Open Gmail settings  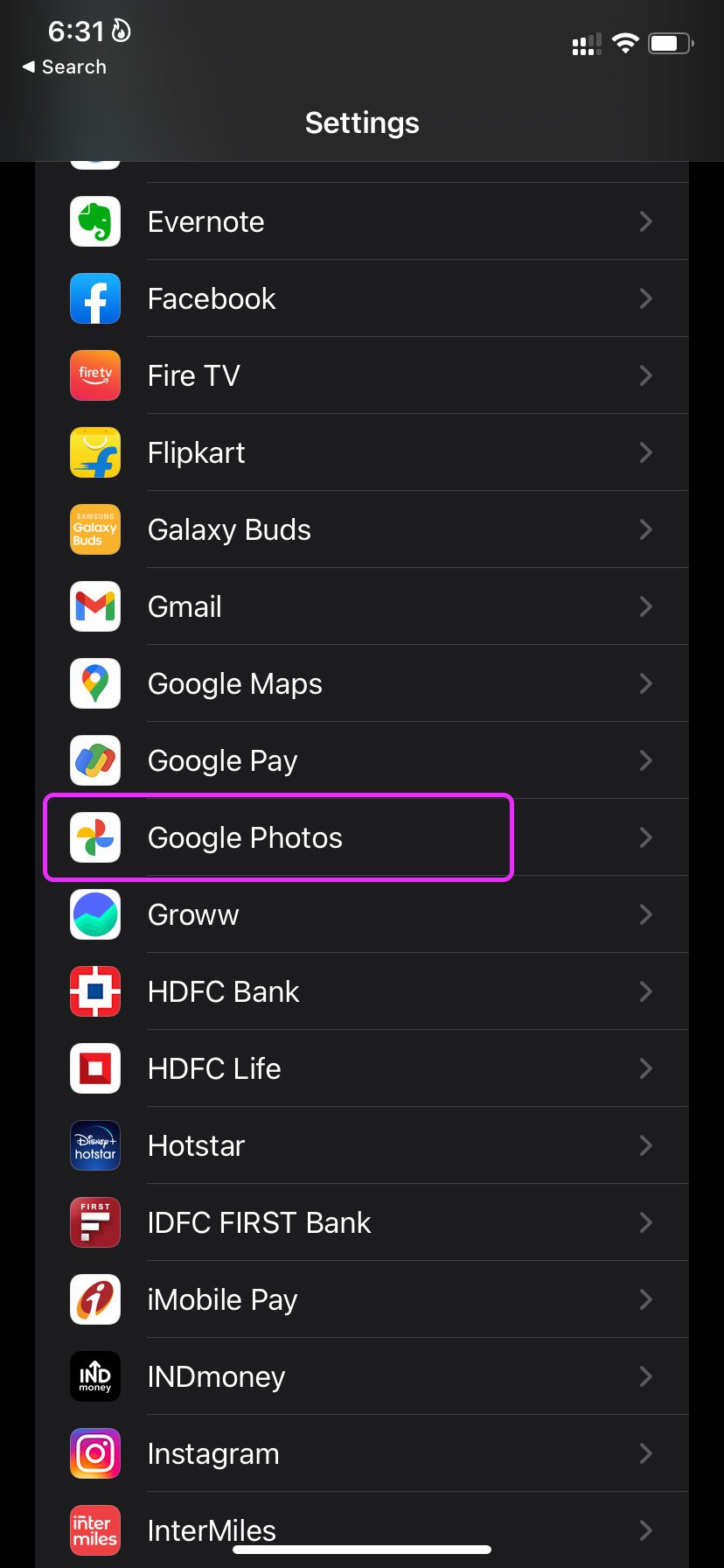(362, 606)
